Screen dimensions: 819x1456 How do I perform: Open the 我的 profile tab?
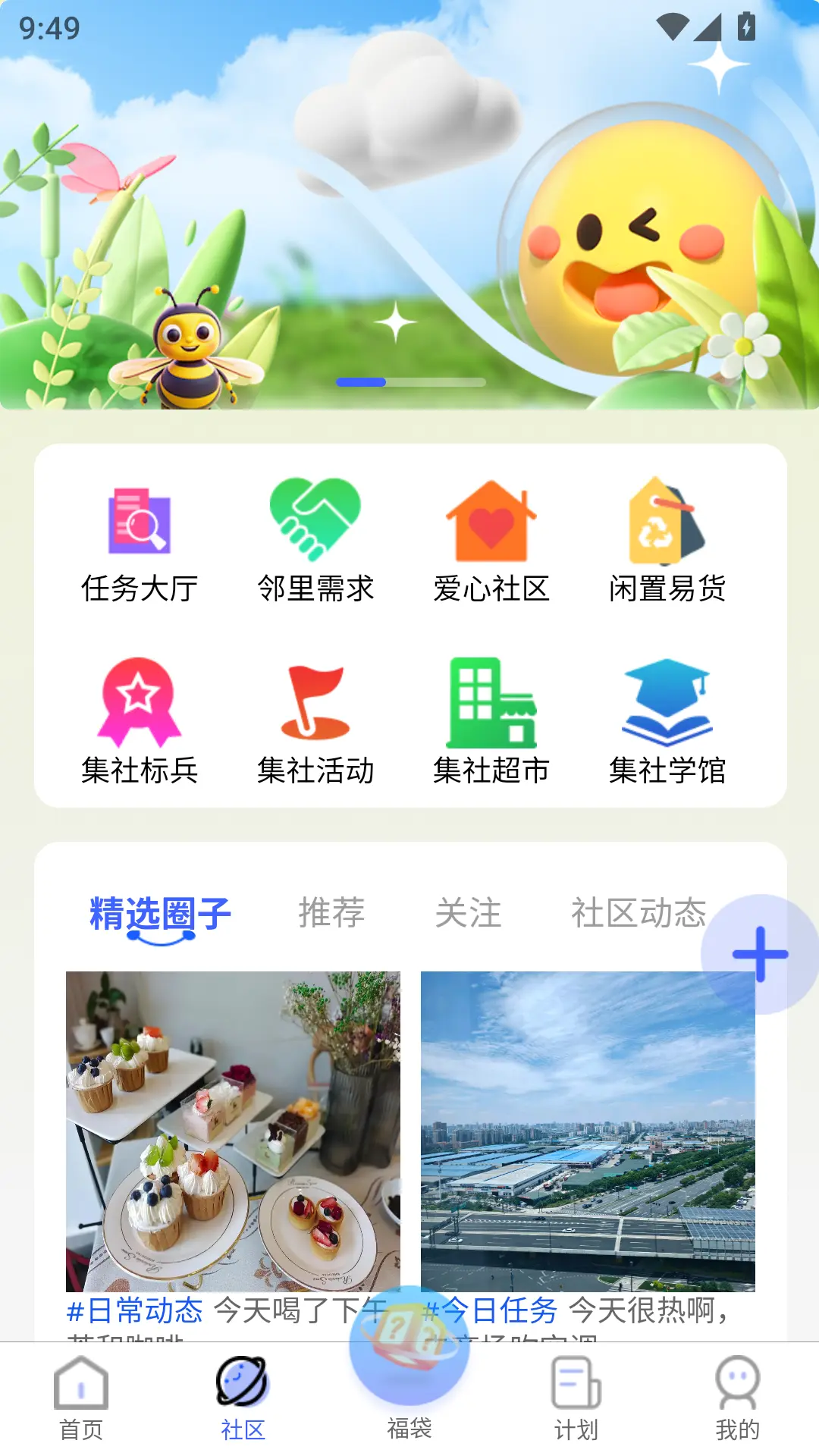pyautogui.click(x=737, y=1398)
